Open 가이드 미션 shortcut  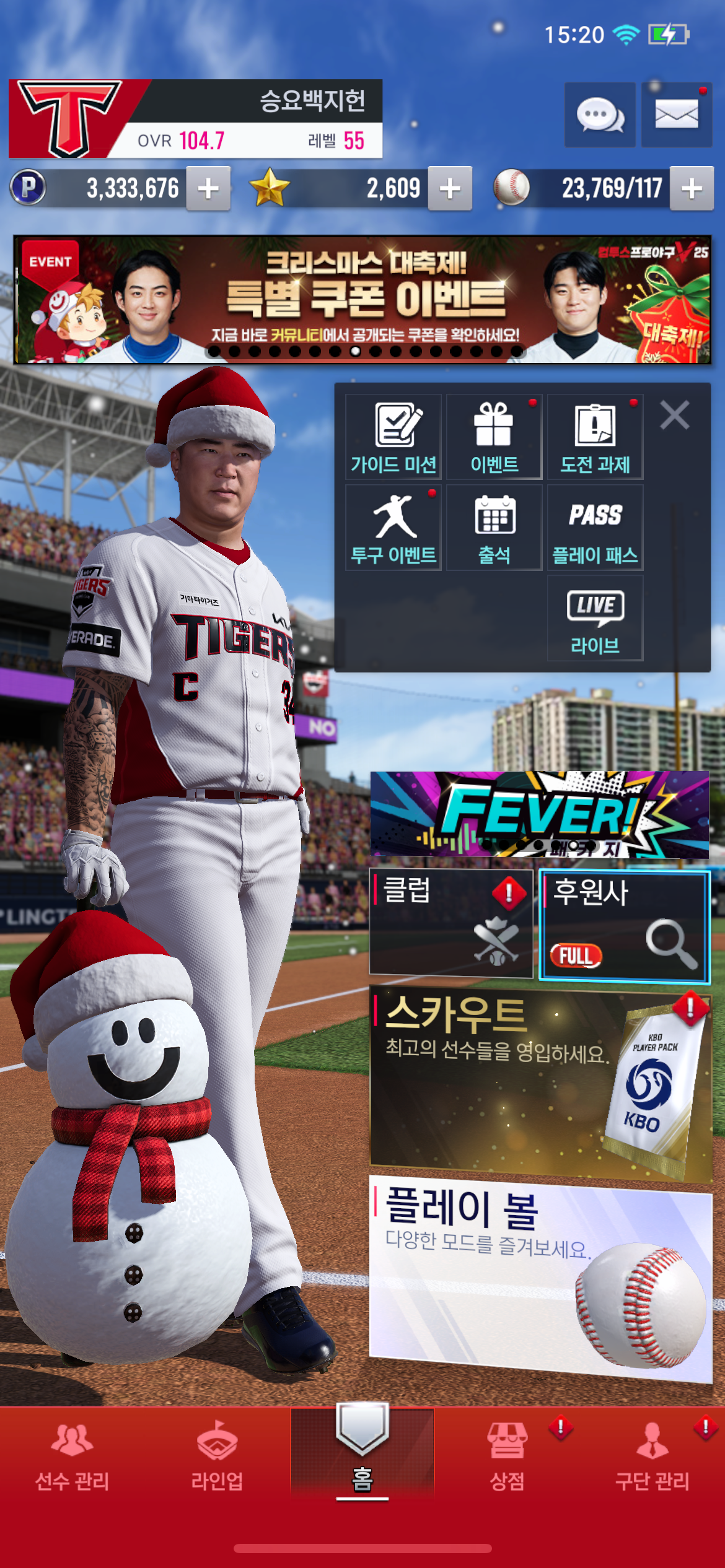[x=393, y=437]
